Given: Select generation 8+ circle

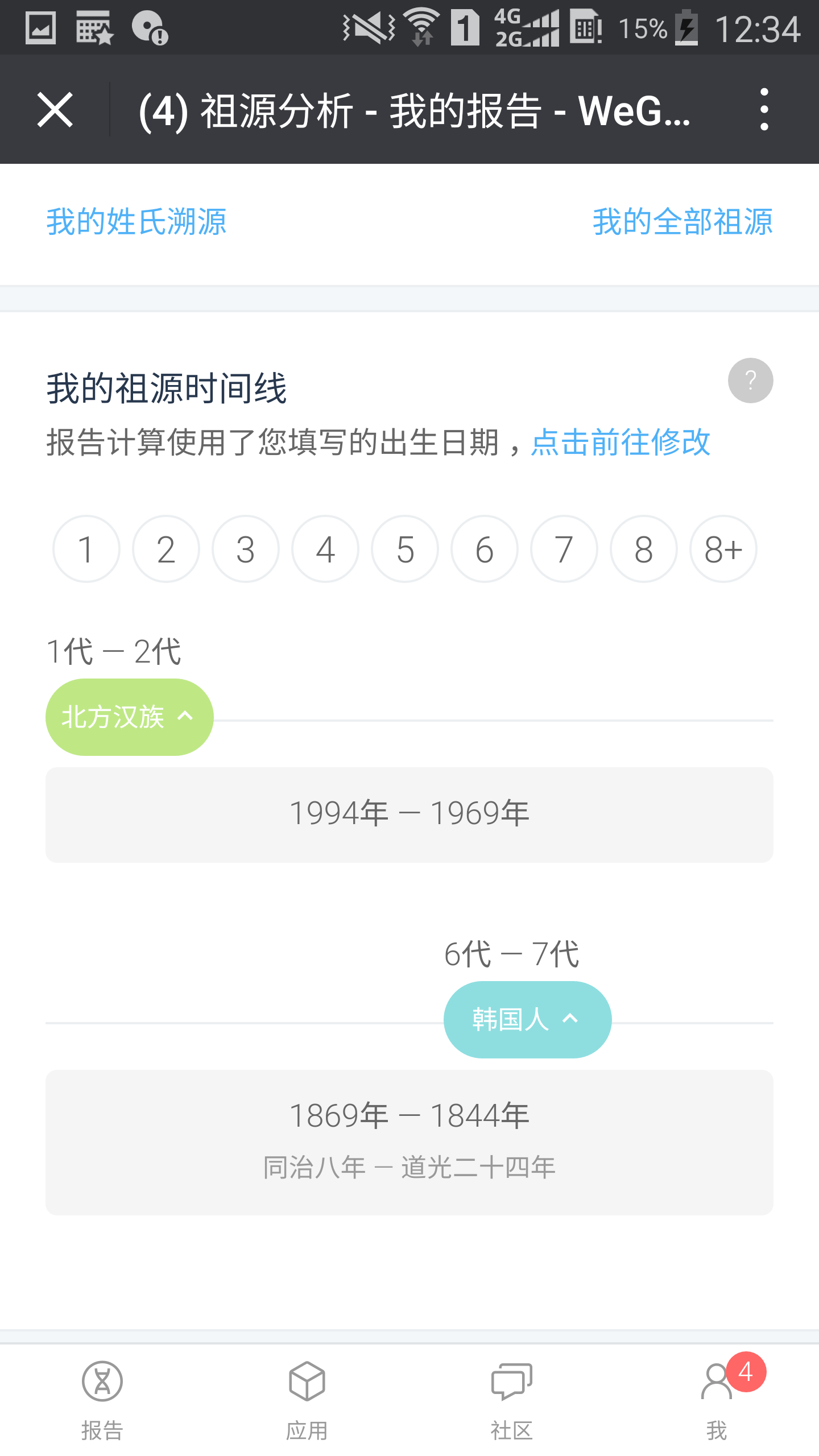Looking at the screenshot, I should coord(723,549).
